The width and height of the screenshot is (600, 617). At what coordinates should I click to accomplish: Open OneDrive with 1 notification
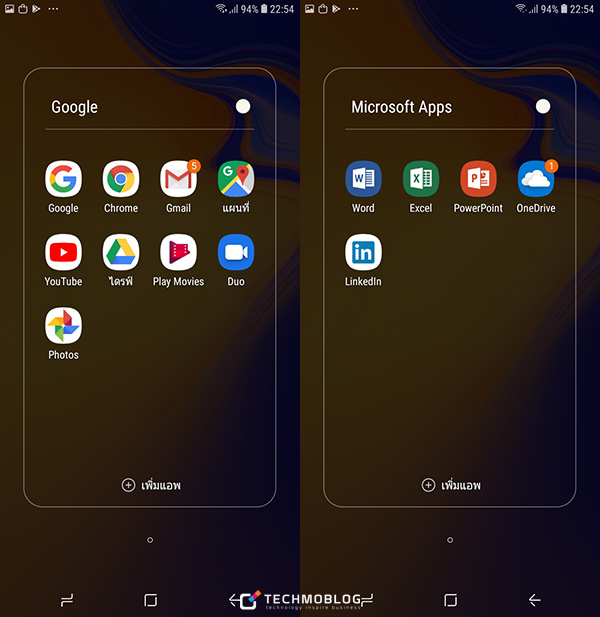point(536,180)
